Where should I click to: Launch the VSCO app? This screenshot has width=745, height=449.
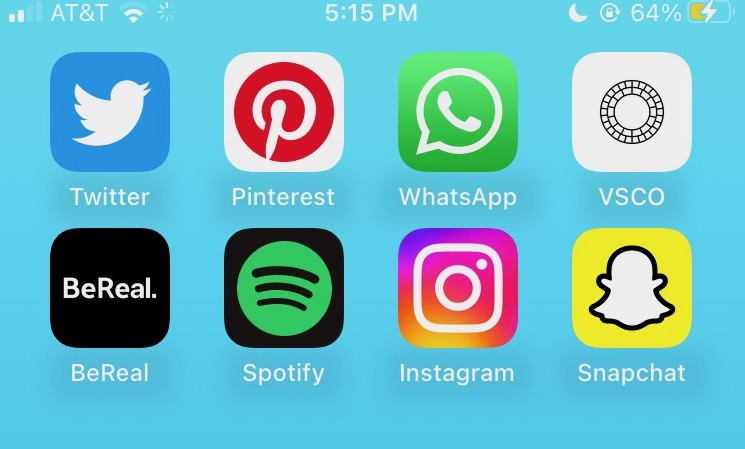632,112
